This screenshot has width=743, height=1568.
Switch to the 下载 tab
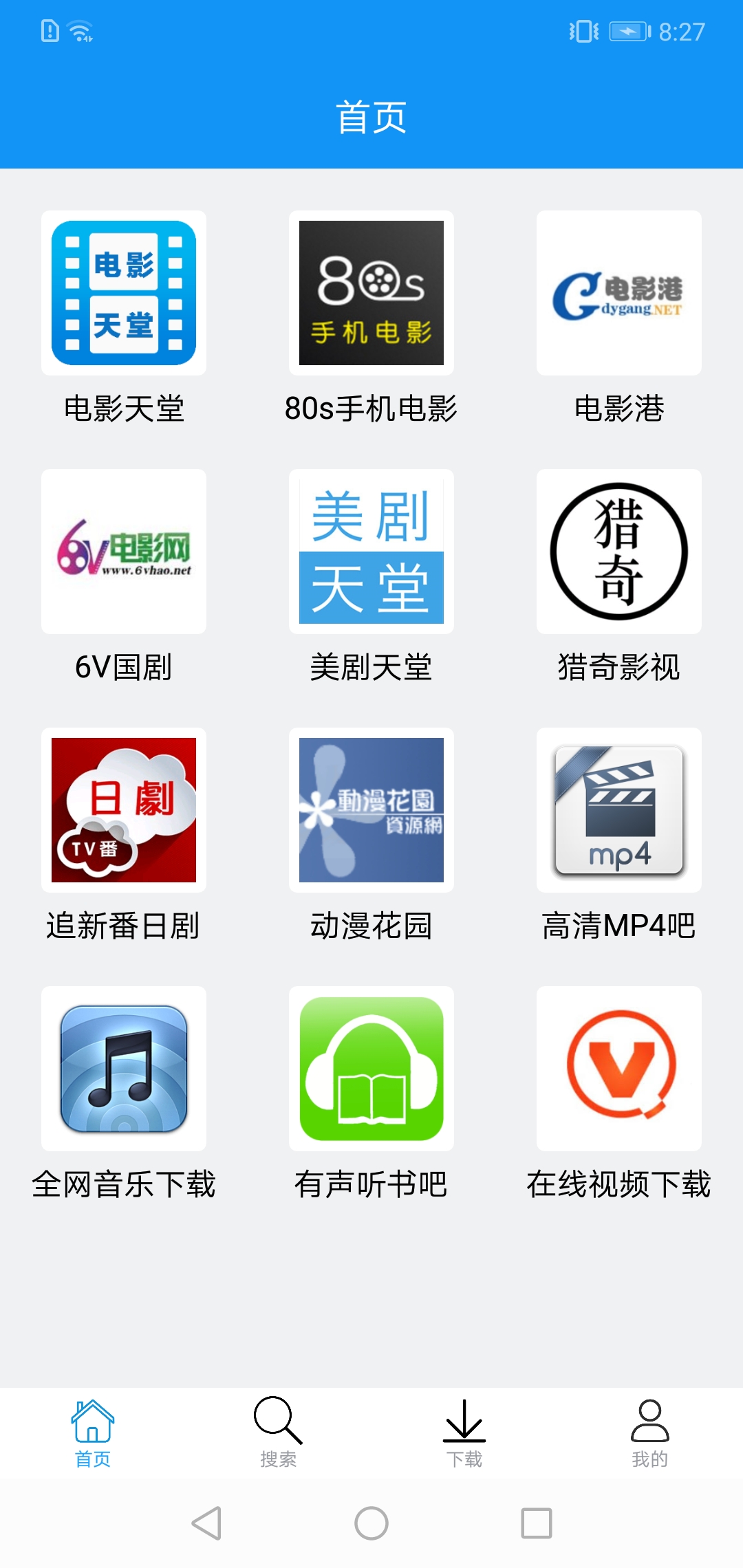tap(464, 1432)
